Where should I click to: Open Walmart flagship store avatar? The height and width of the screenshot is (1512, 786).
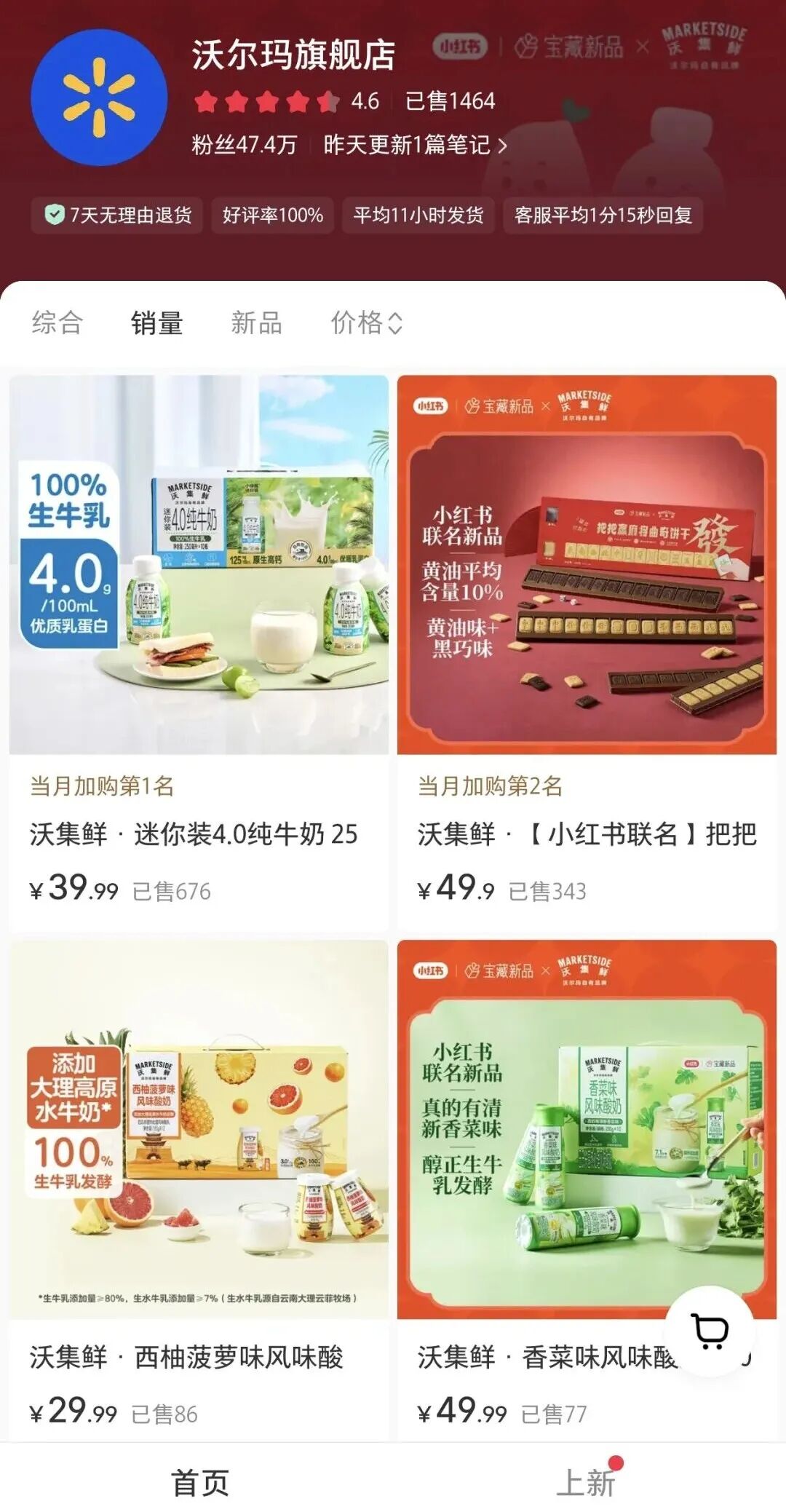coord(99,98)
